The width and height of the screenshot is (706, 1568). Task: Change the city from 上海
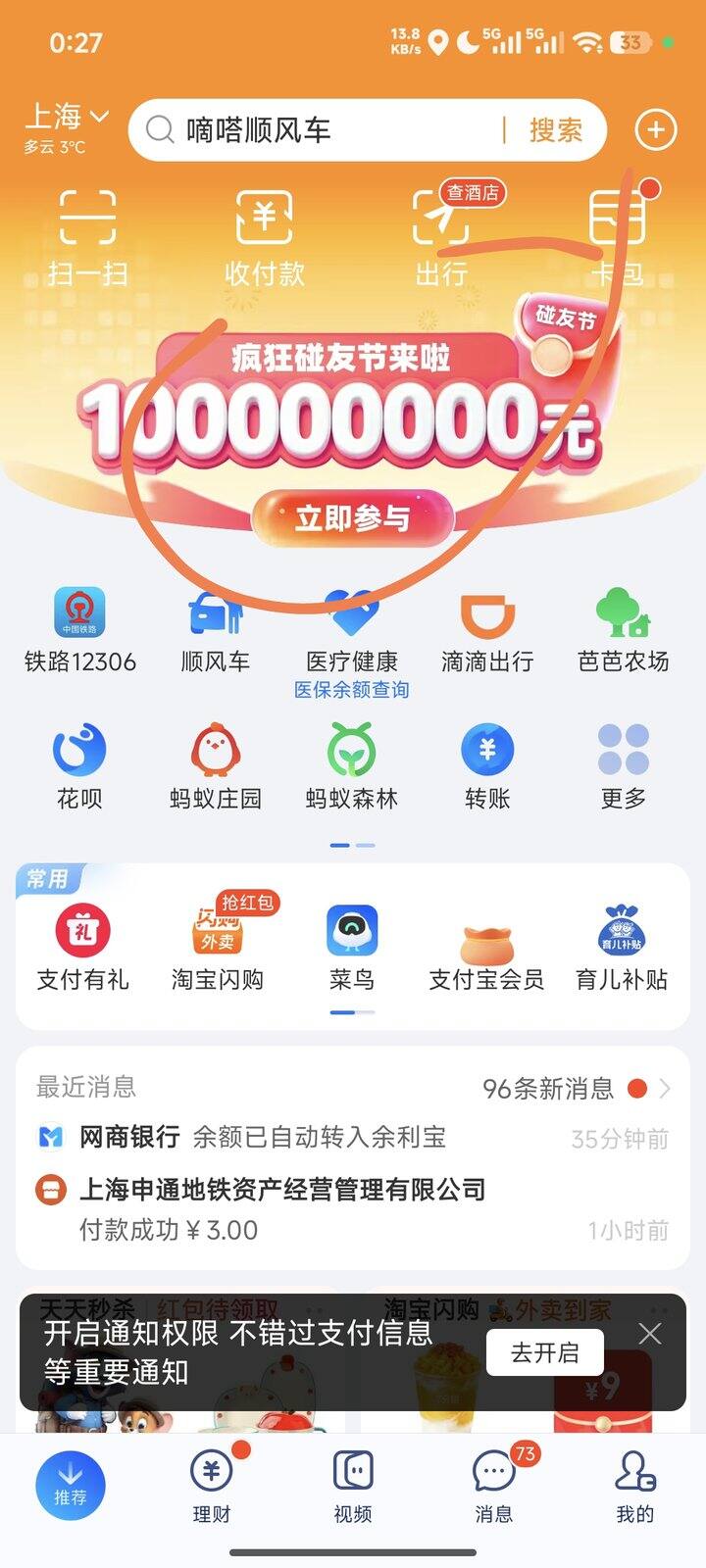click(65, 120)
